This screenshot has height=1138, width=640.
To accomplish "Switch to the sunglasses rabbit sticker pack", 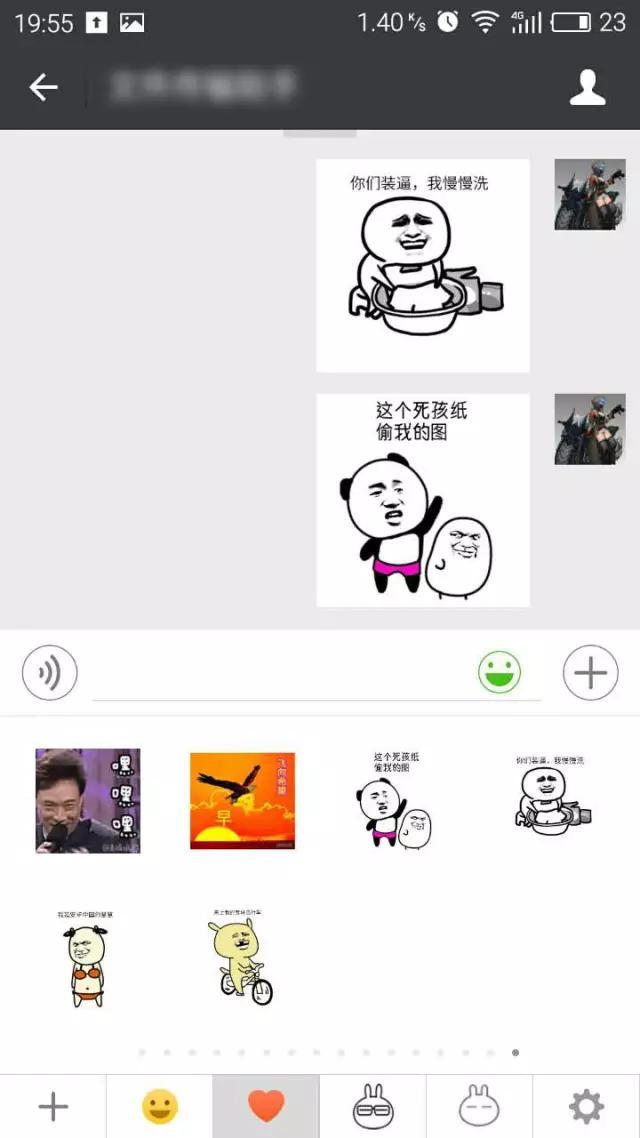I will tap(373, 1107).
